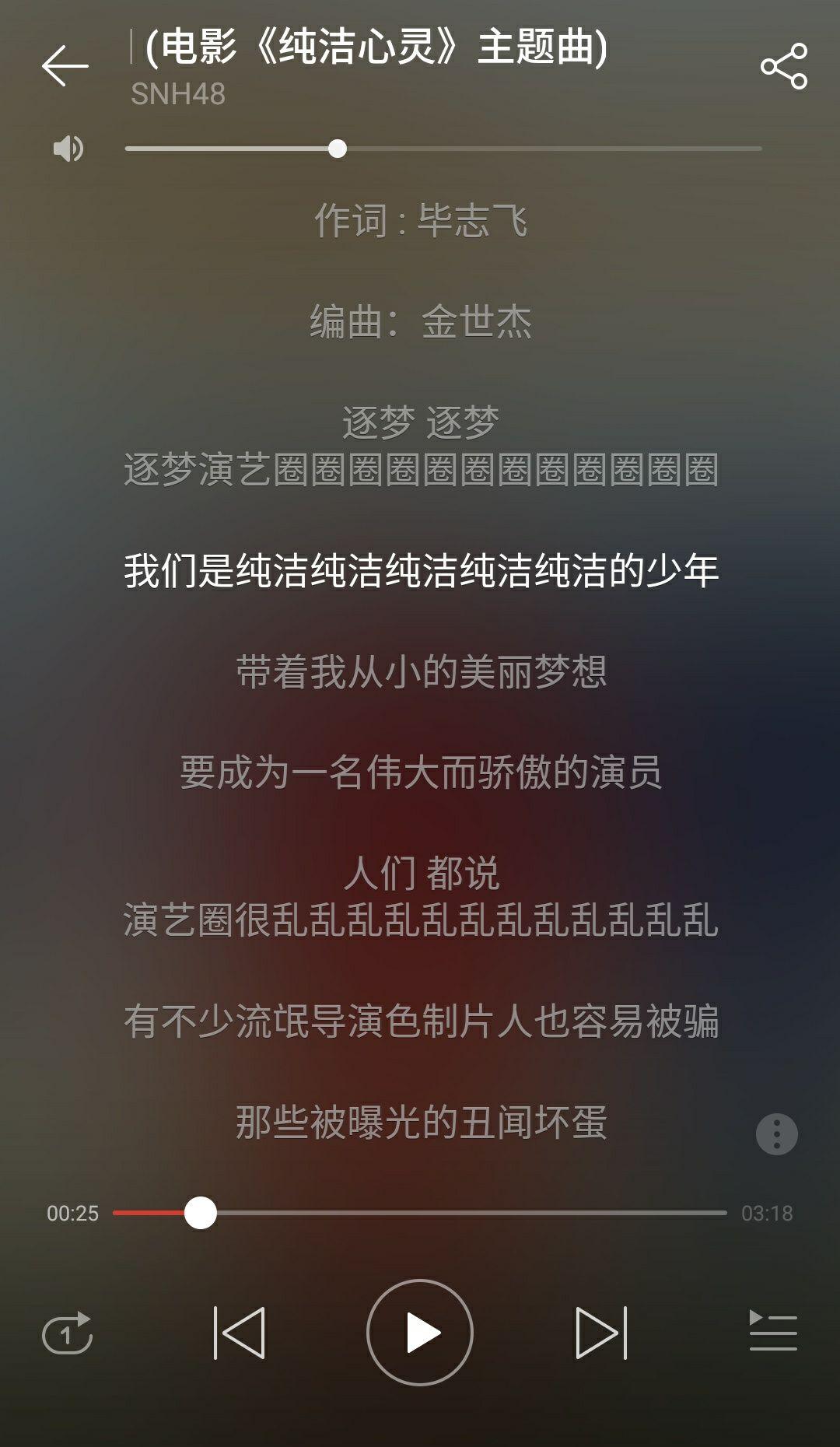Select the lyric 编曲：金世杰

point(420,319)
